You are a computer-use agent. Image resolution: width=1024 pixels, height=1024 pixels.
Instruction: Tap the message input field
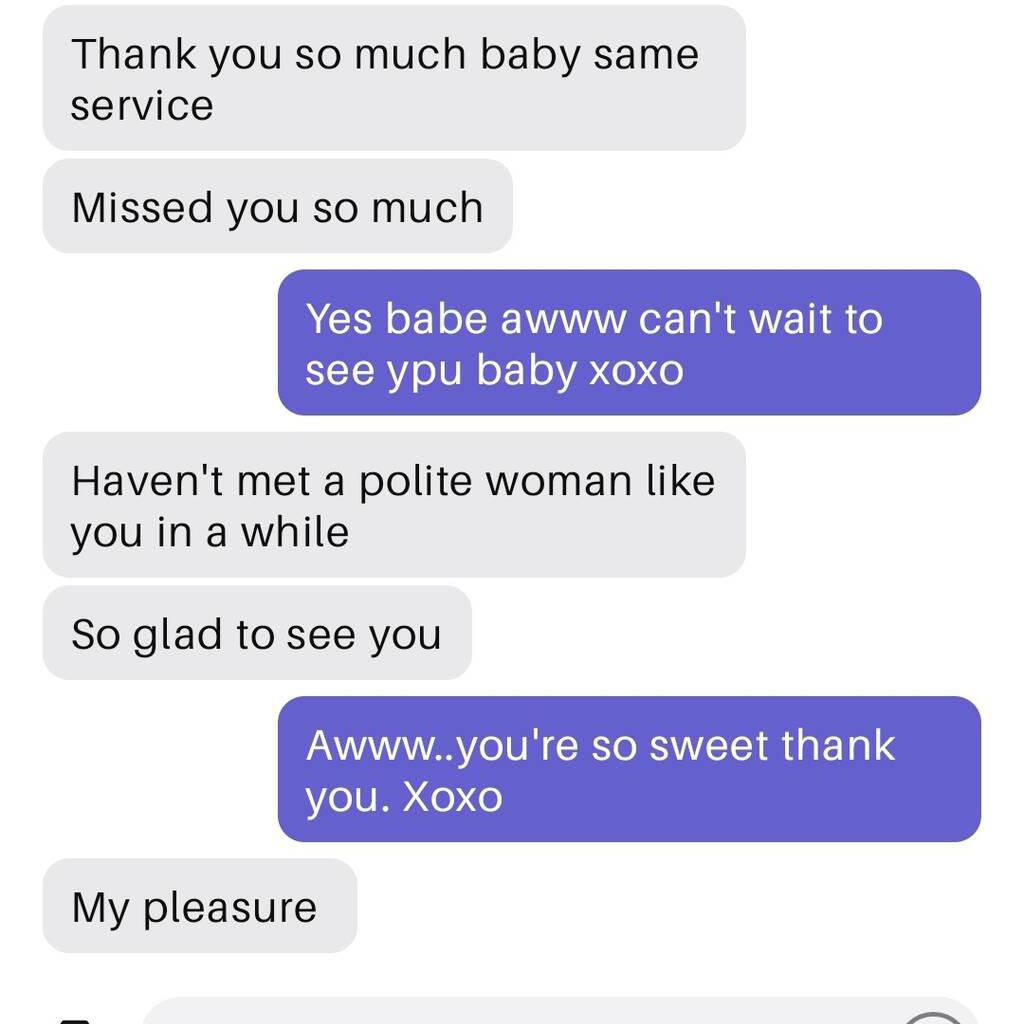[520, 1012]
